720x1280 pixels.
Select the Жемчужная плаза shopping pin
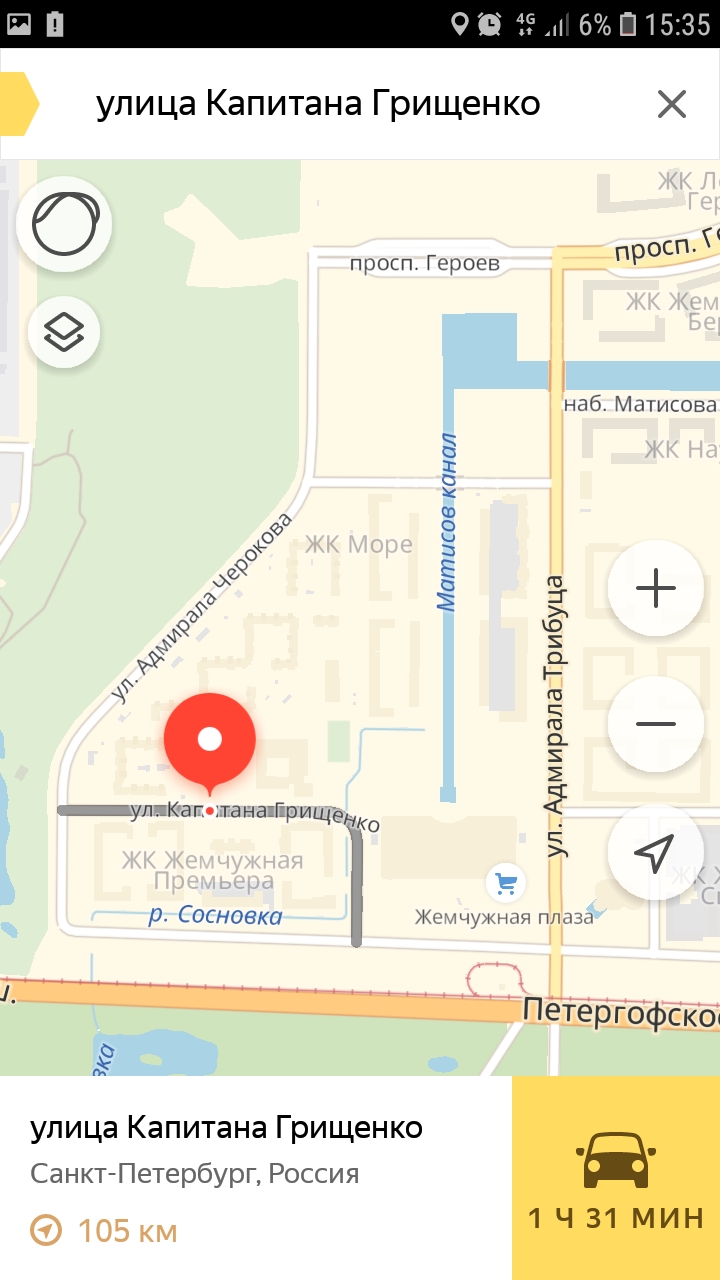[x=506, y=883]
